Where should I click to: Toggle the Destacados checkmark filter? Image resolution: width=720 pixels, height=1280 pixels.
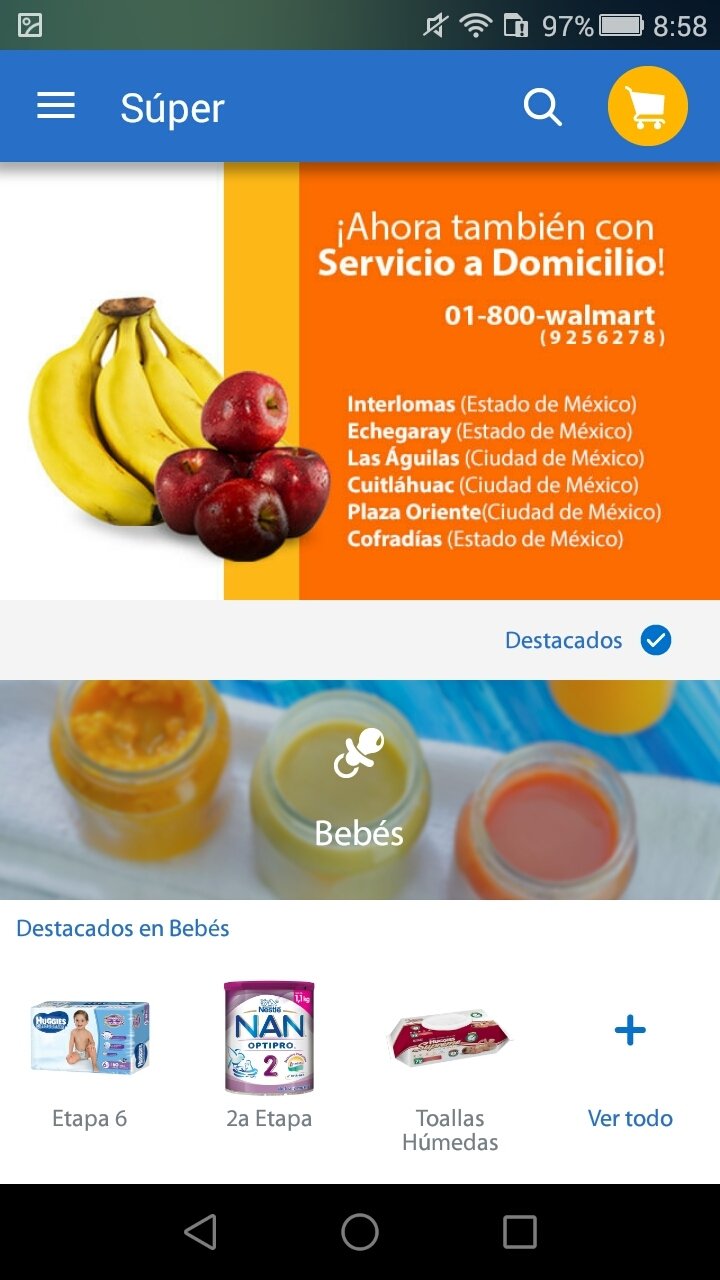point(655,640)
